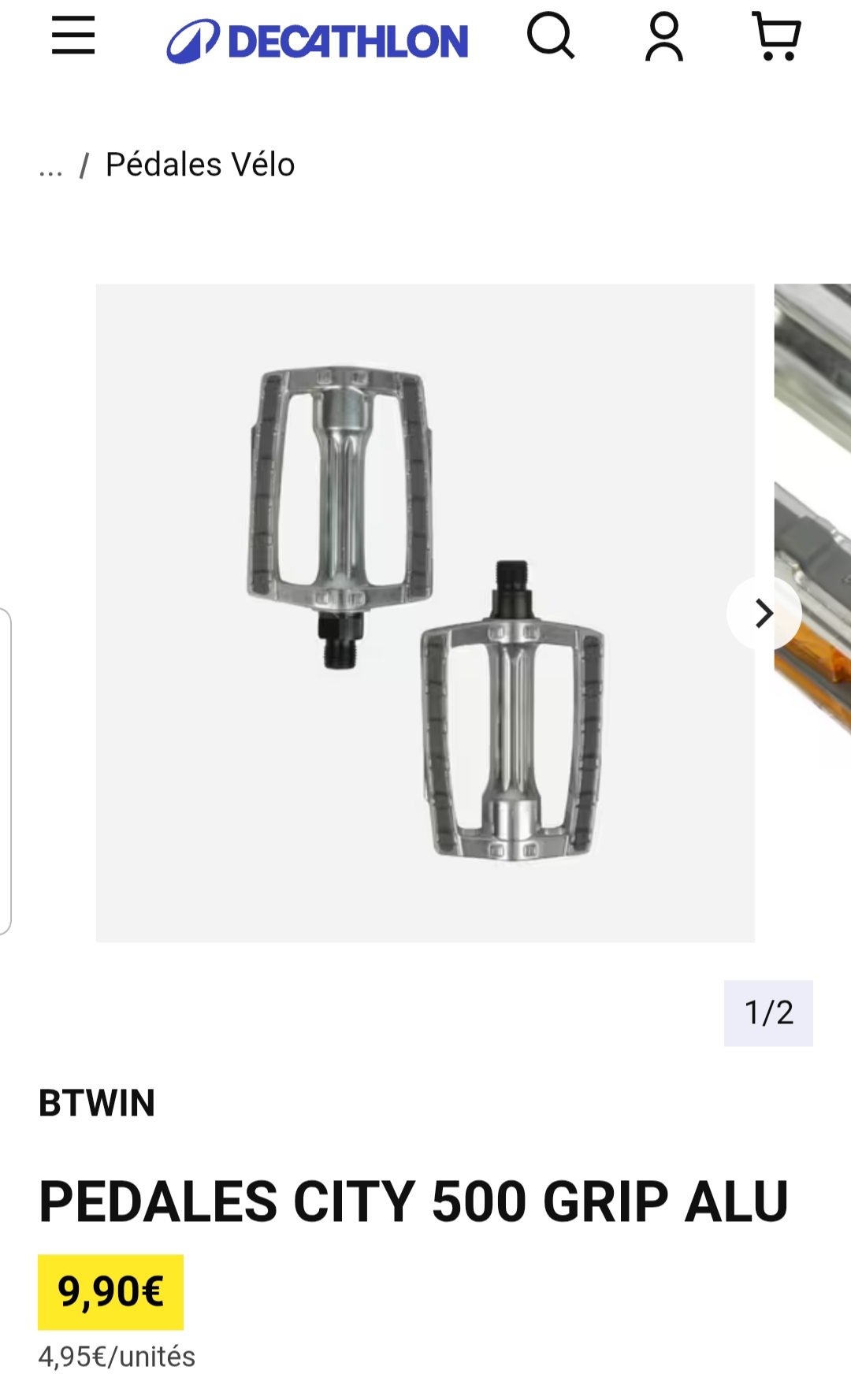View the shopping cart
The image size is (851, 1400).
pos(777,36)
